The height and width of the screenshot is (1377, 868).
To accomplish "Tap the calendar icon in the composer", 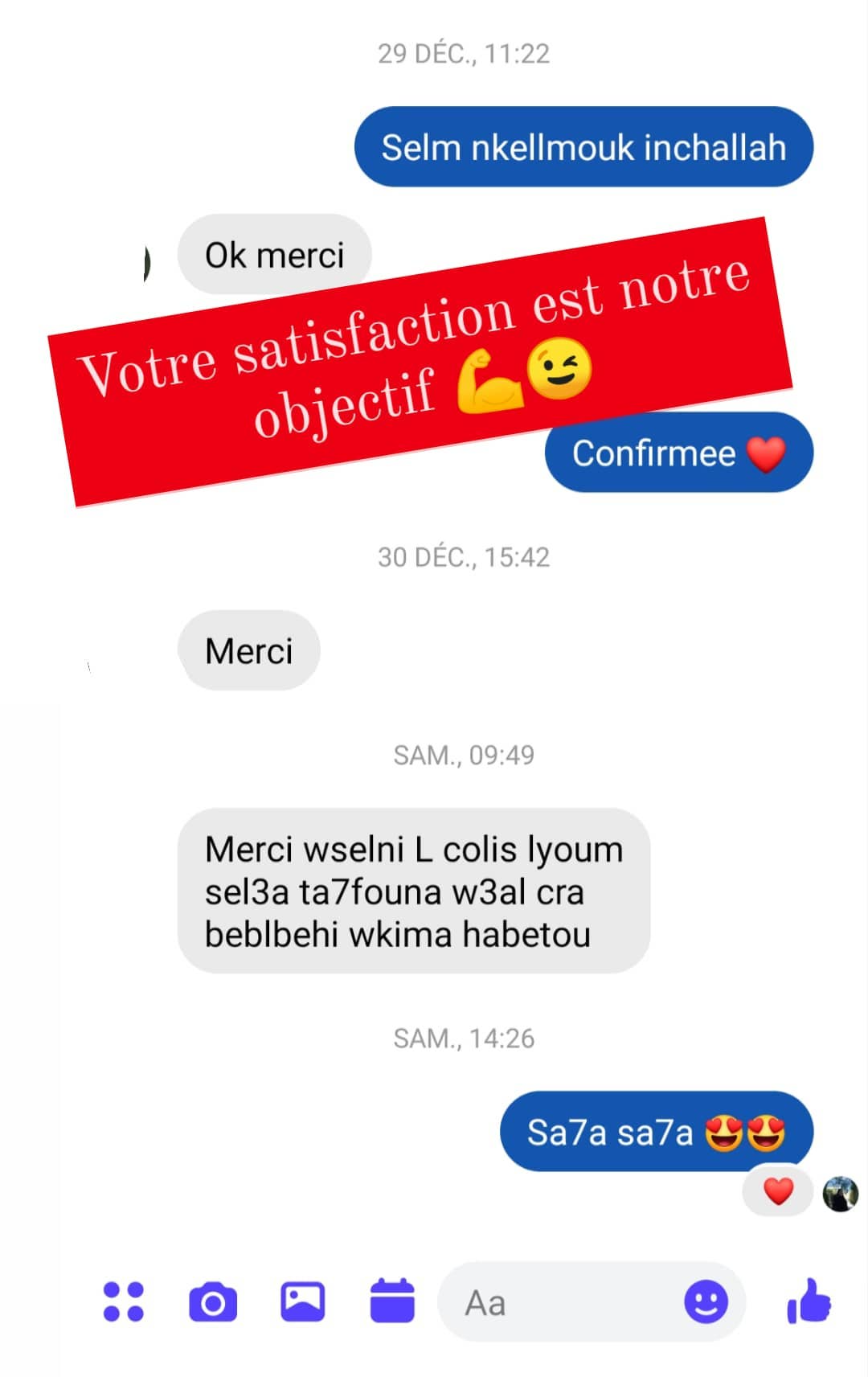I will point(392,1301).
